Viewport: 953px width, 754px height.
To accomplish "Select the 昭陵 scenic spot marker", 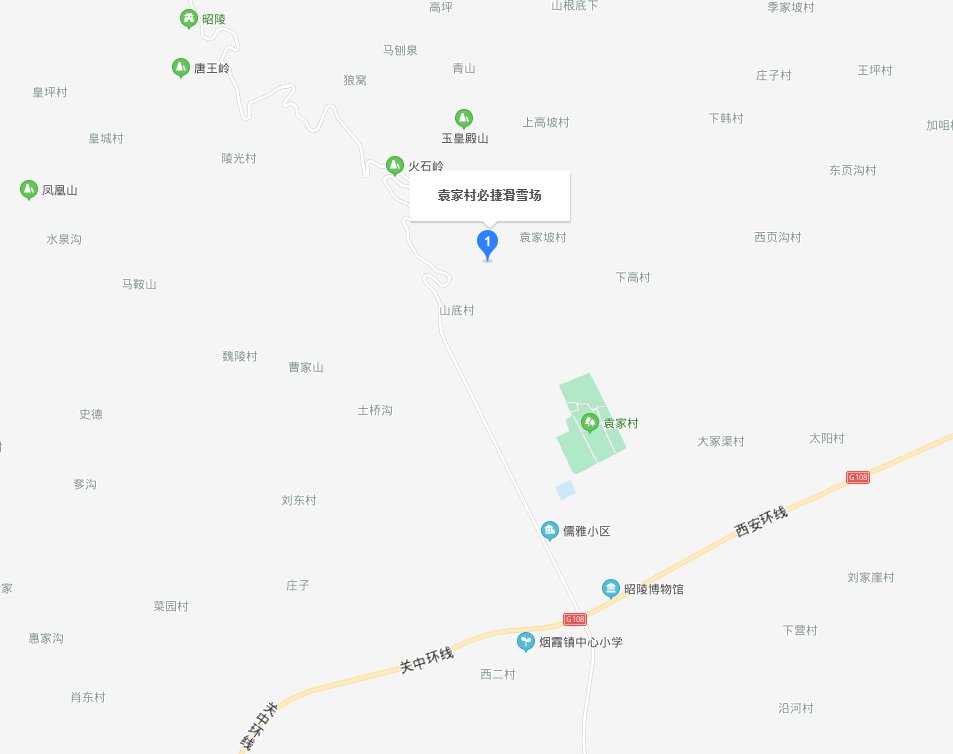I will click(x=188, y=18).
